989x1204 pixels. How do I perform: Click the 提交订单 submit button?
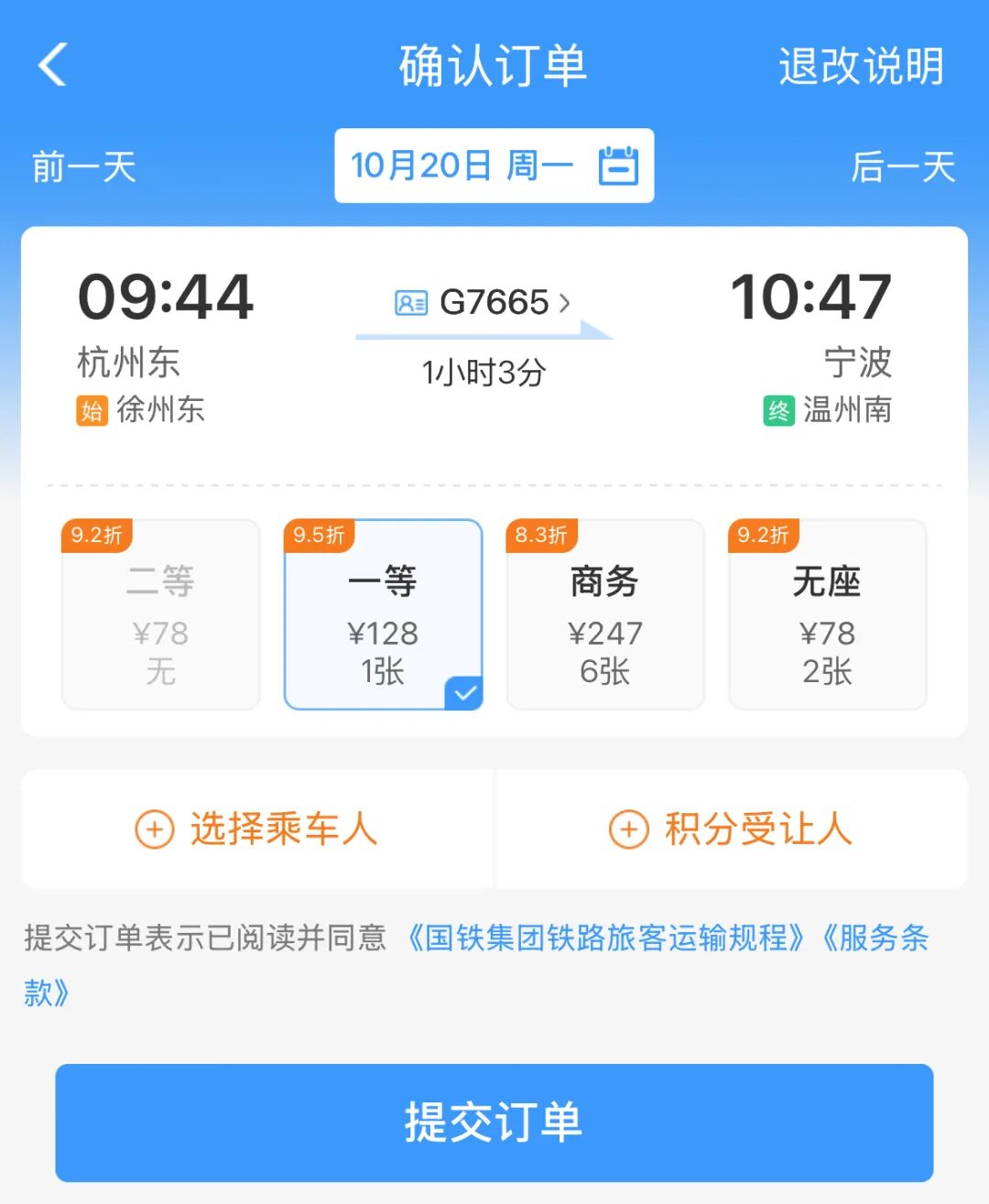[x=494, y=1121]
